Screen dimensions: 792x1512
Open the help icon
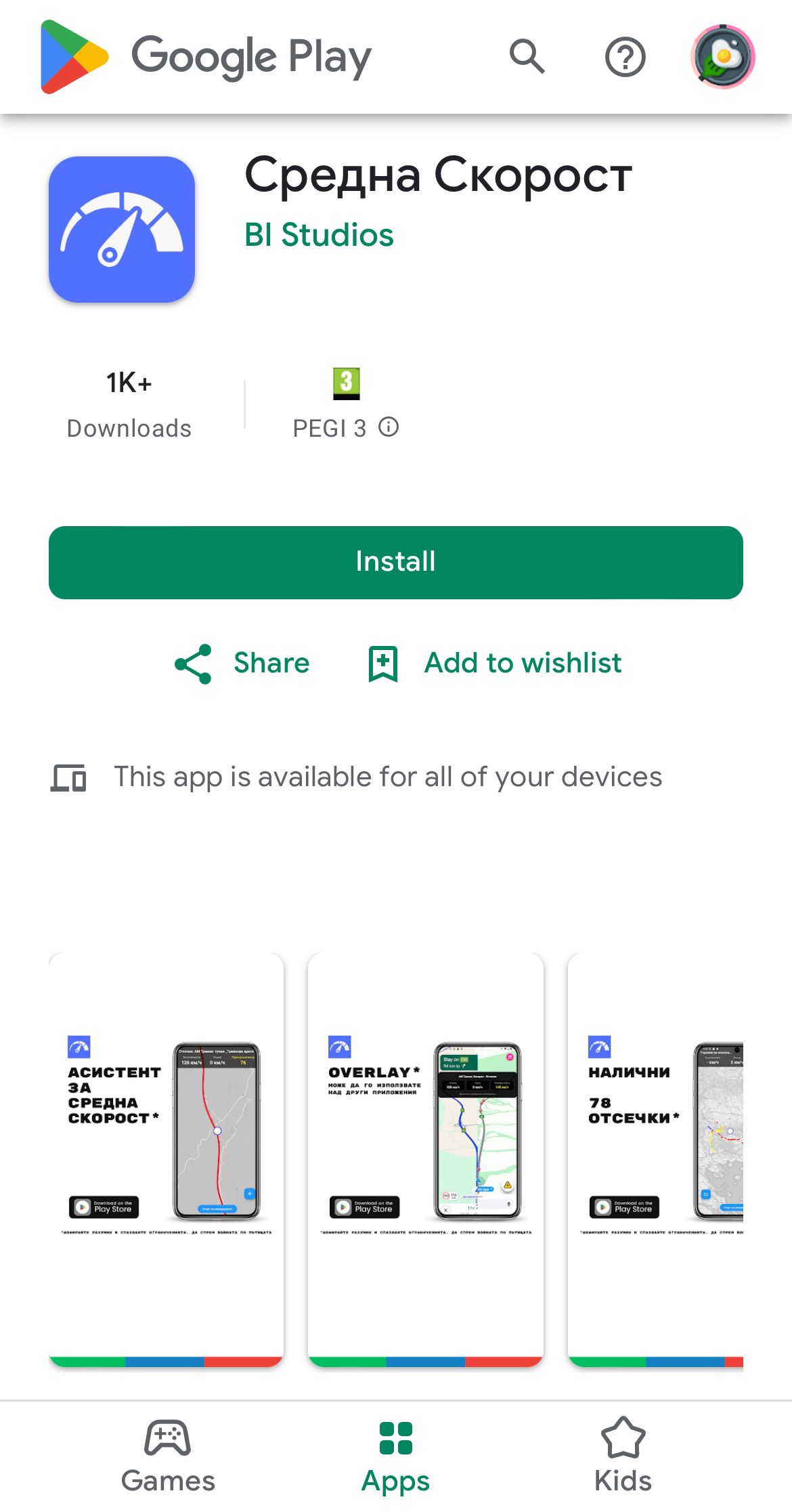624,57
